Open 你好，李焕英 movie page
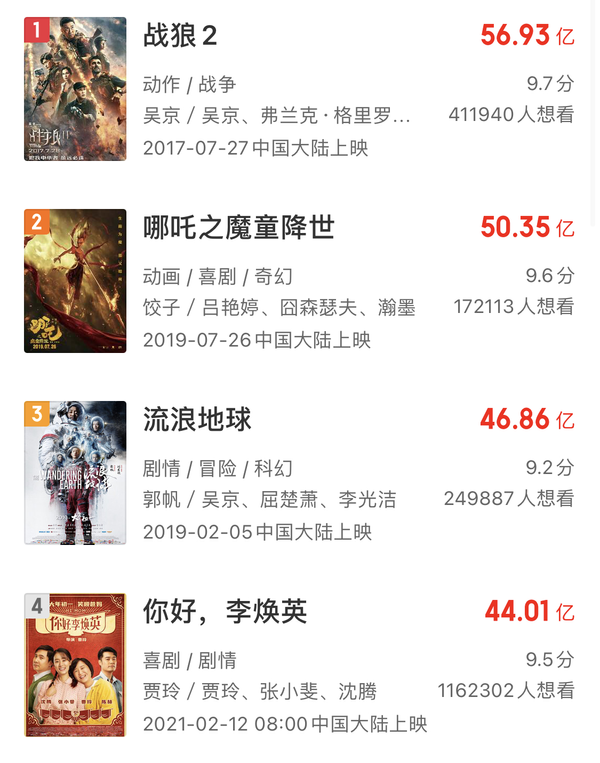 [224, 611]
